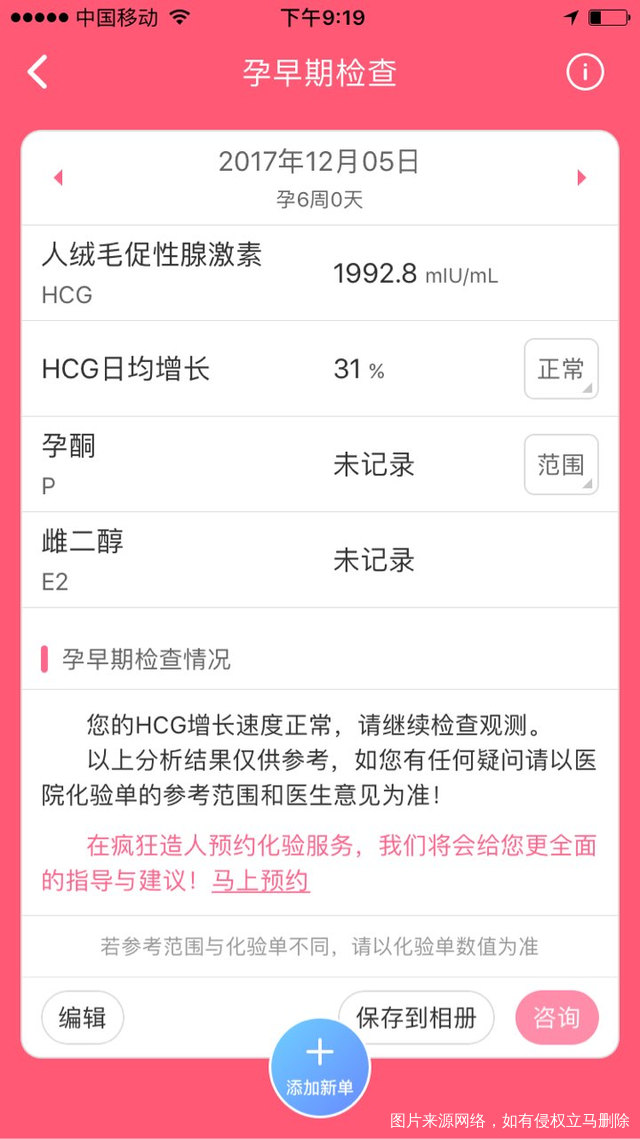Save the report with 保存到相册
640x1139 pixels.
(416, 1018)
